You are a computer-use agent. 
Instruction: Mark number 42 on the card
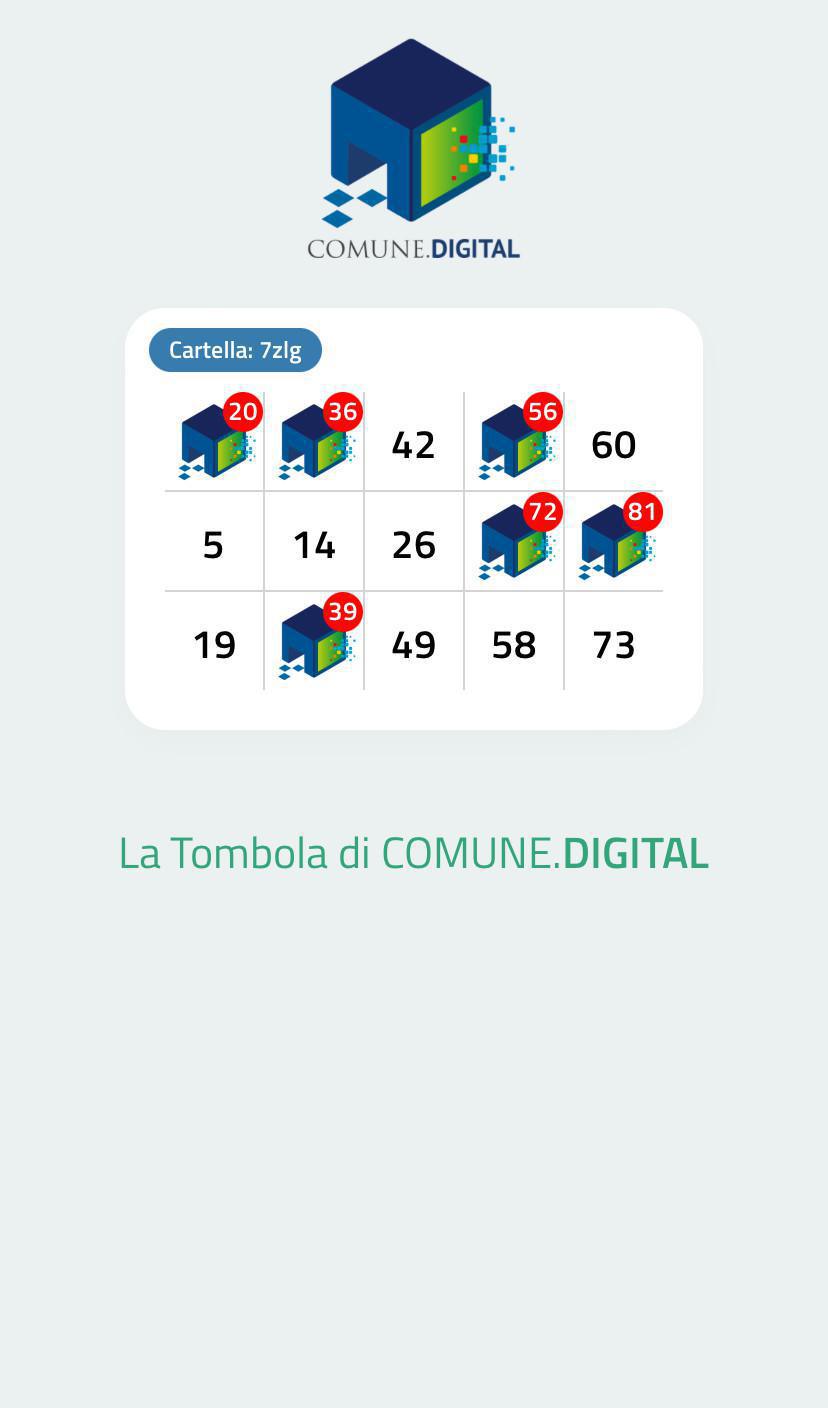414,444
